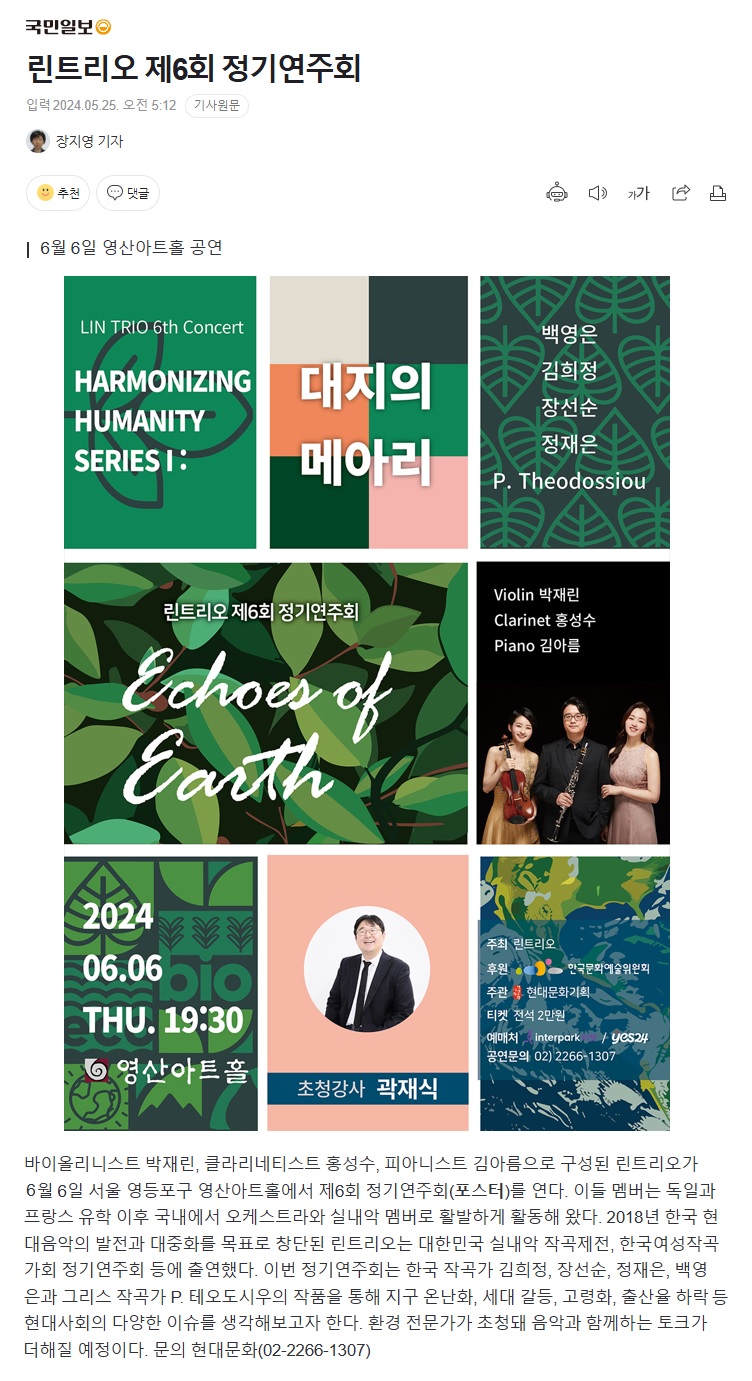Open the 기사원문 original article button
The image size is (752, 1381).
(x=217, y=105)
